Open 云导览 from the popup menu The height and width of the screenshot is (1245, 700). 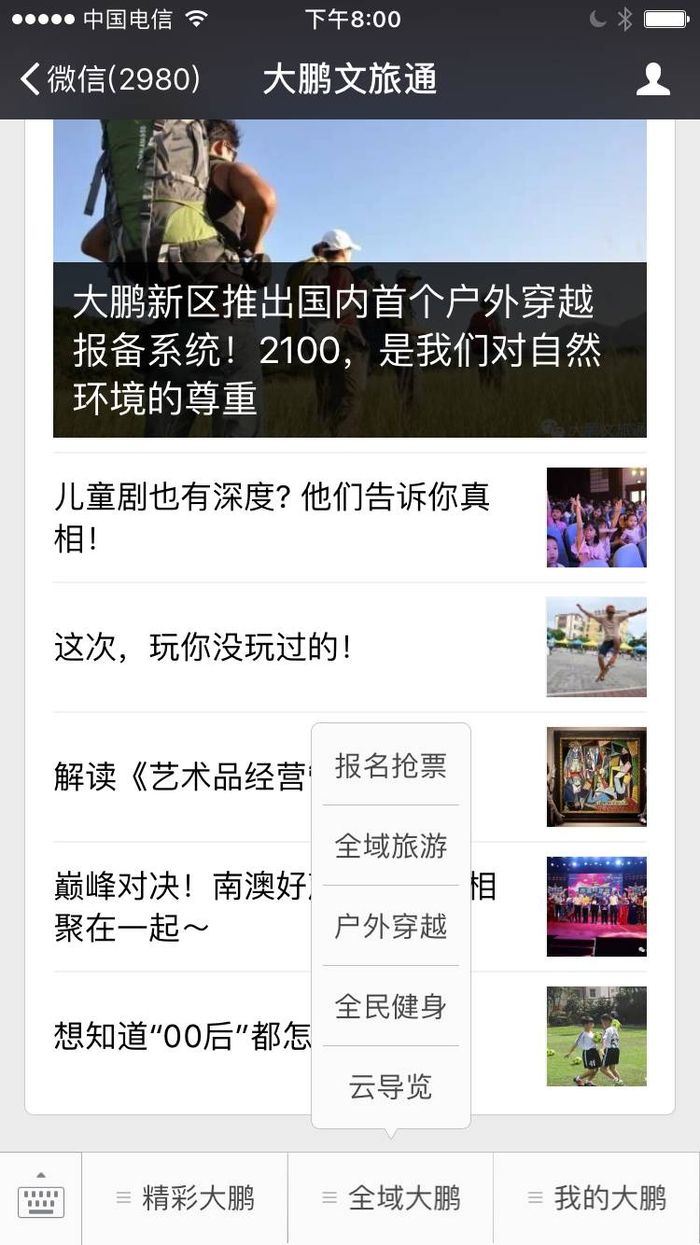[391, 1086]
